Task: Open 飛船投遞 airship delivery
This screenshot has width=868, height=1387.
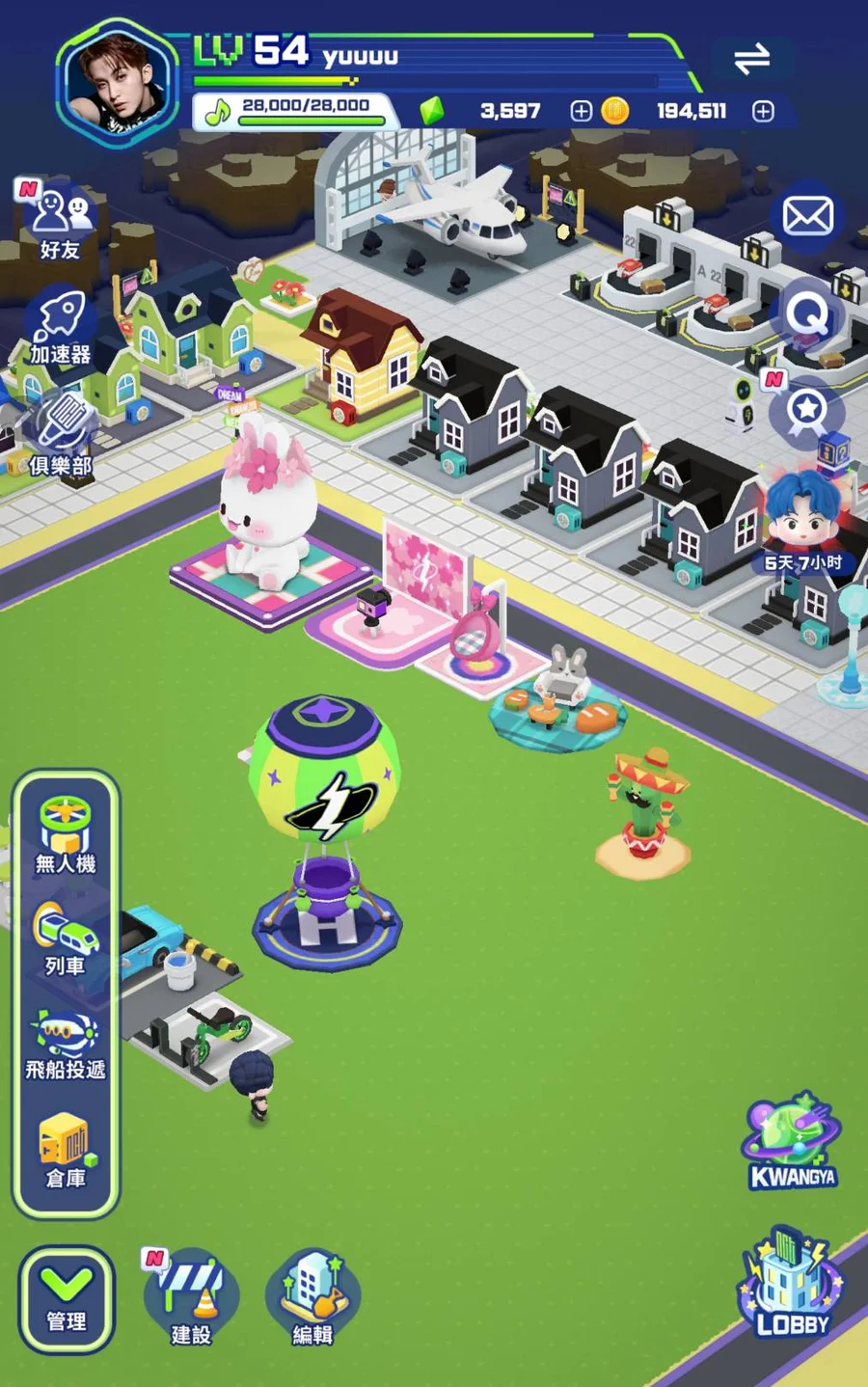Action: [65, 1044]
